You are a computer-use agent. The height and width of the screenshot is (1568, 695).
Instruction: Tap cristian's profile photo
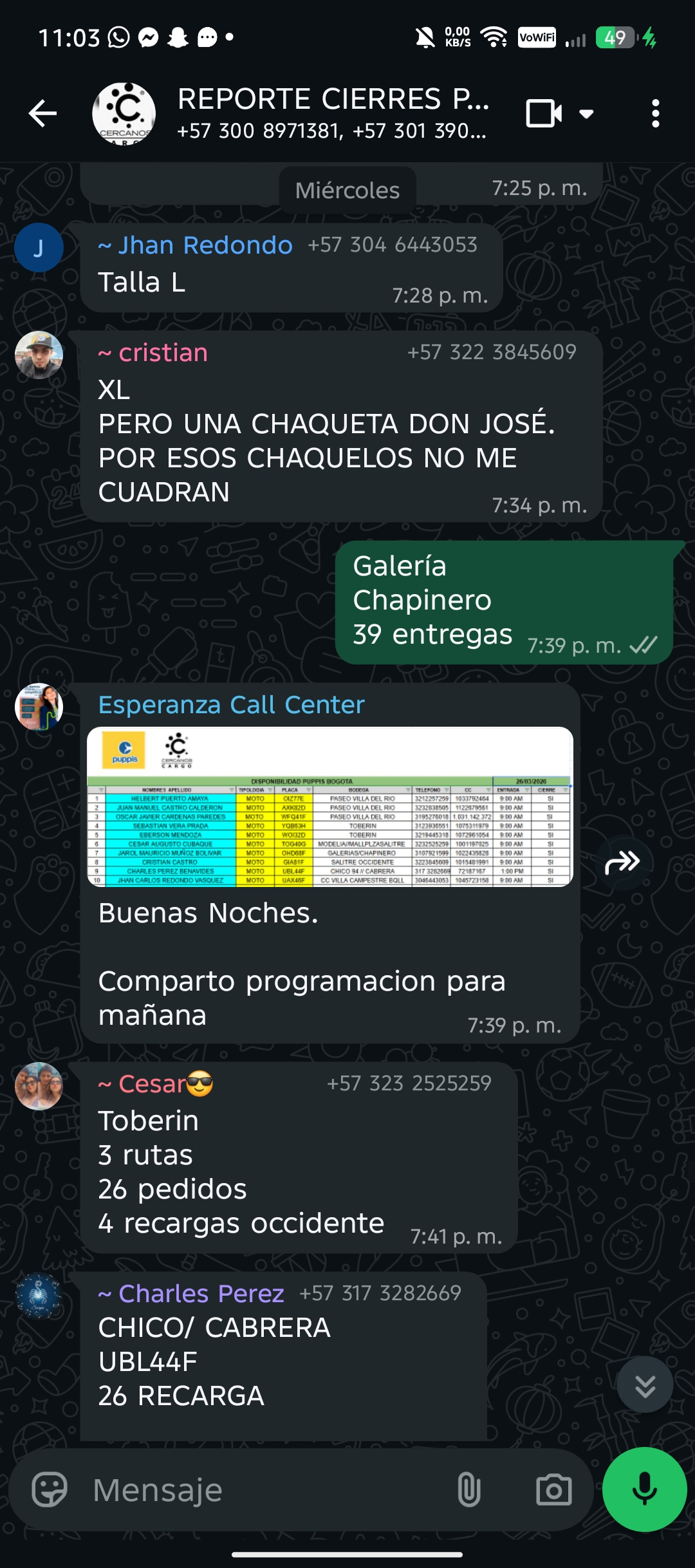tap(39, 355)
